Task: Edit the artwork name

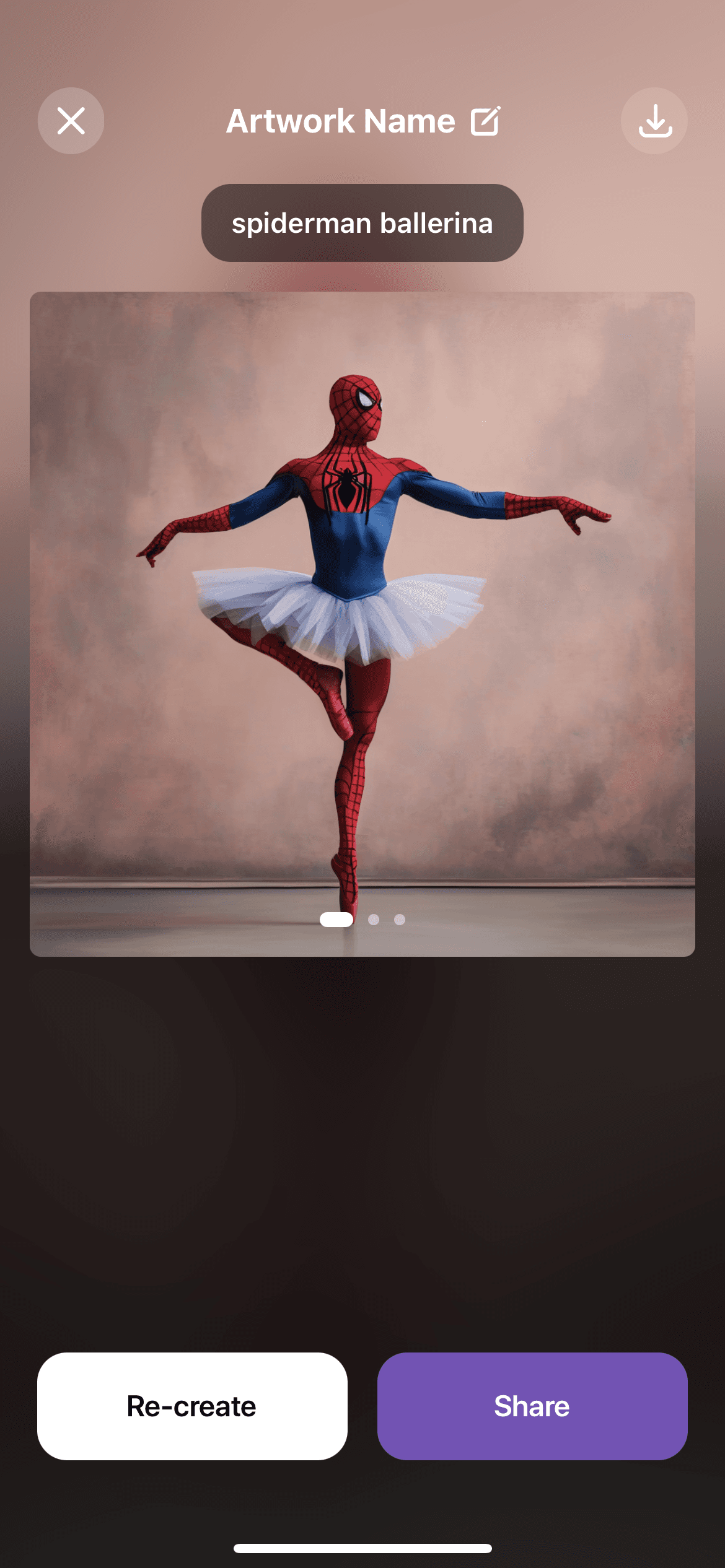Action: (x=485, y=121)
